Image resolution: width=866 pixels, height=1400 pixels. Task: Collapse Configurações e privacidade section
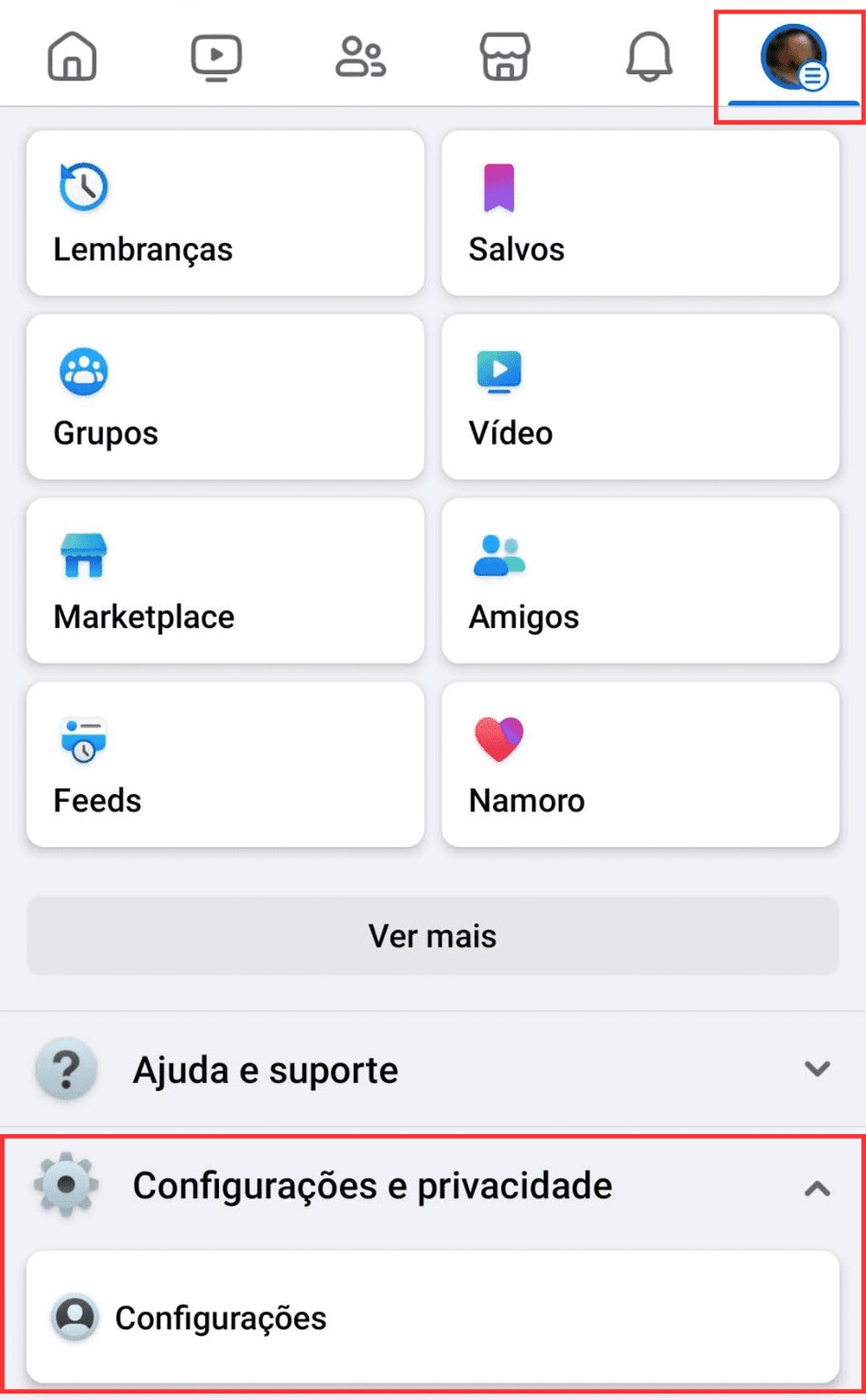tap(818, 1186)
